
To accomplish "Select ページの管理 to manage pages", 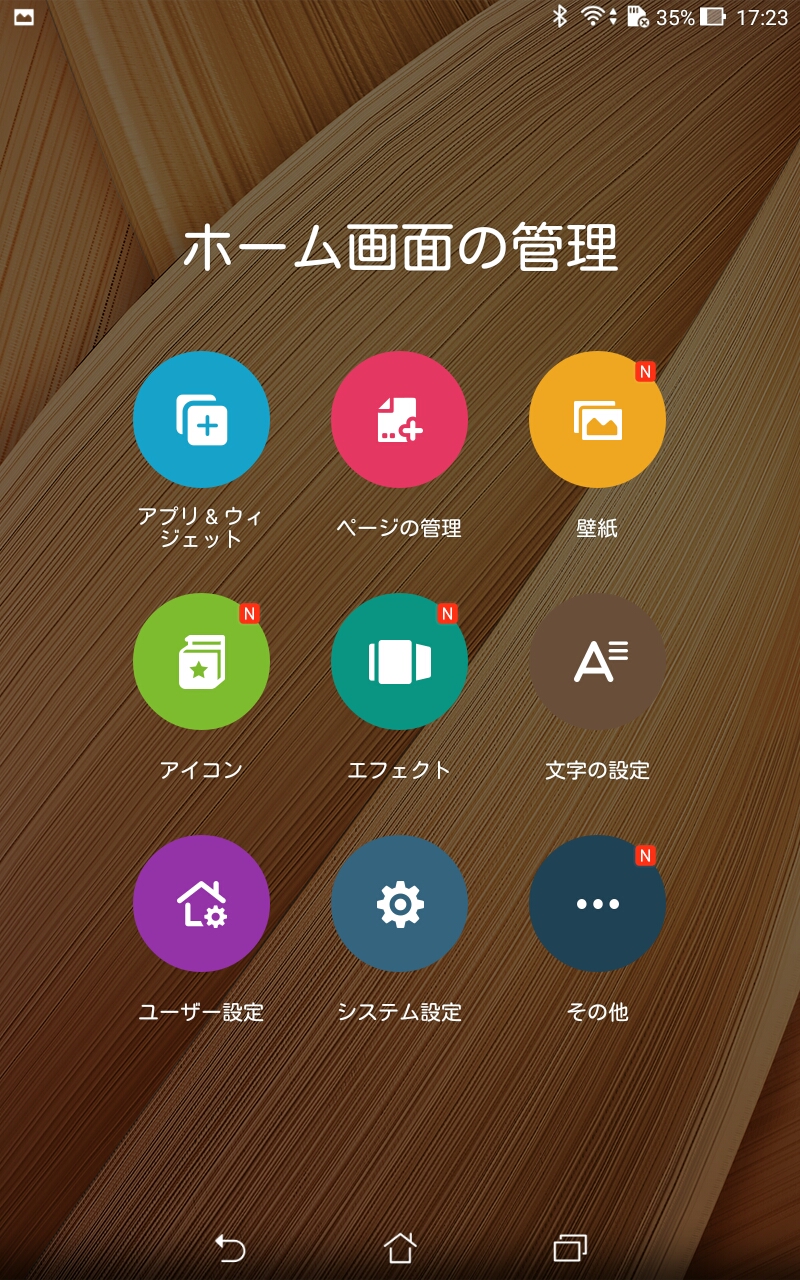I will pos(399,420).
